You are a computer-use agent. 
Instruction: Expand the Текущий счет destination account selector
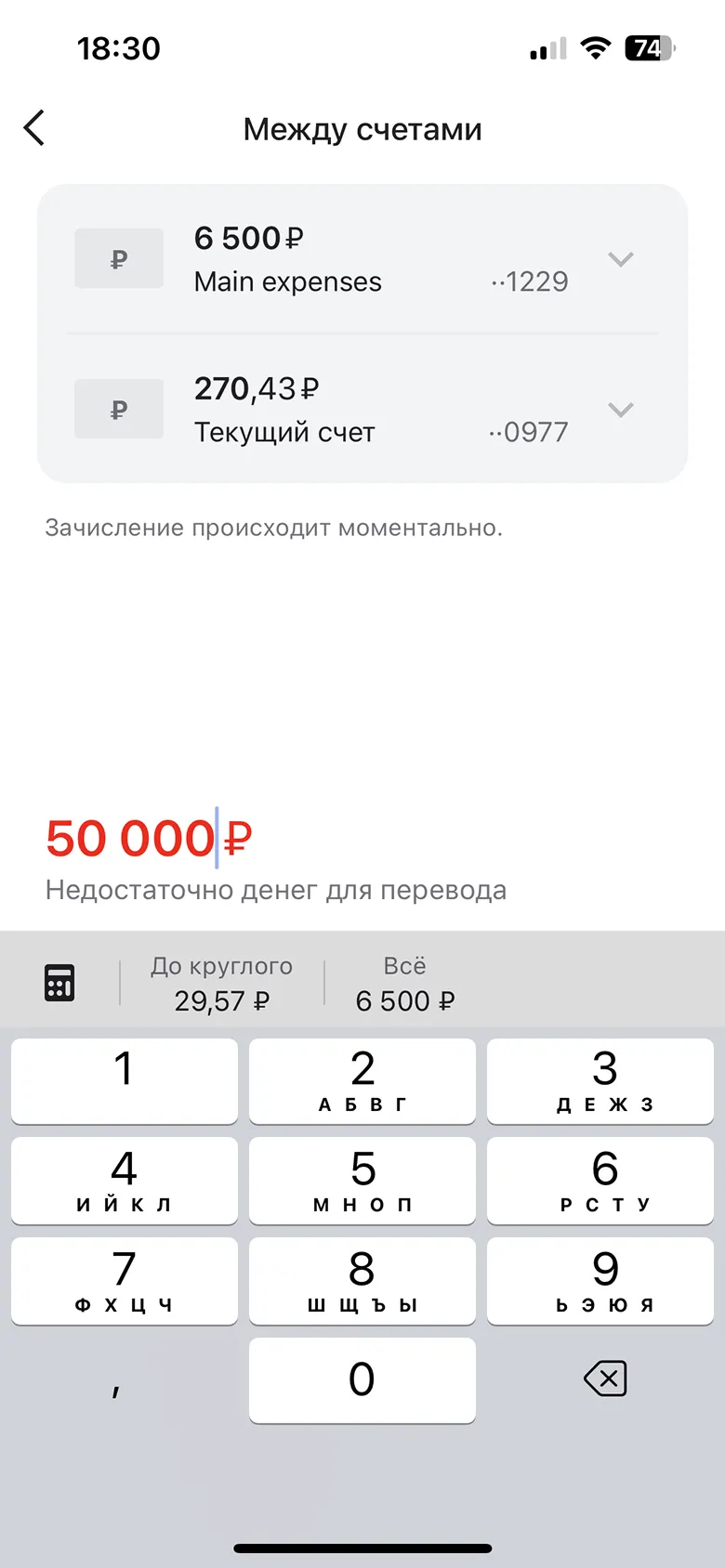coord(620,410)
